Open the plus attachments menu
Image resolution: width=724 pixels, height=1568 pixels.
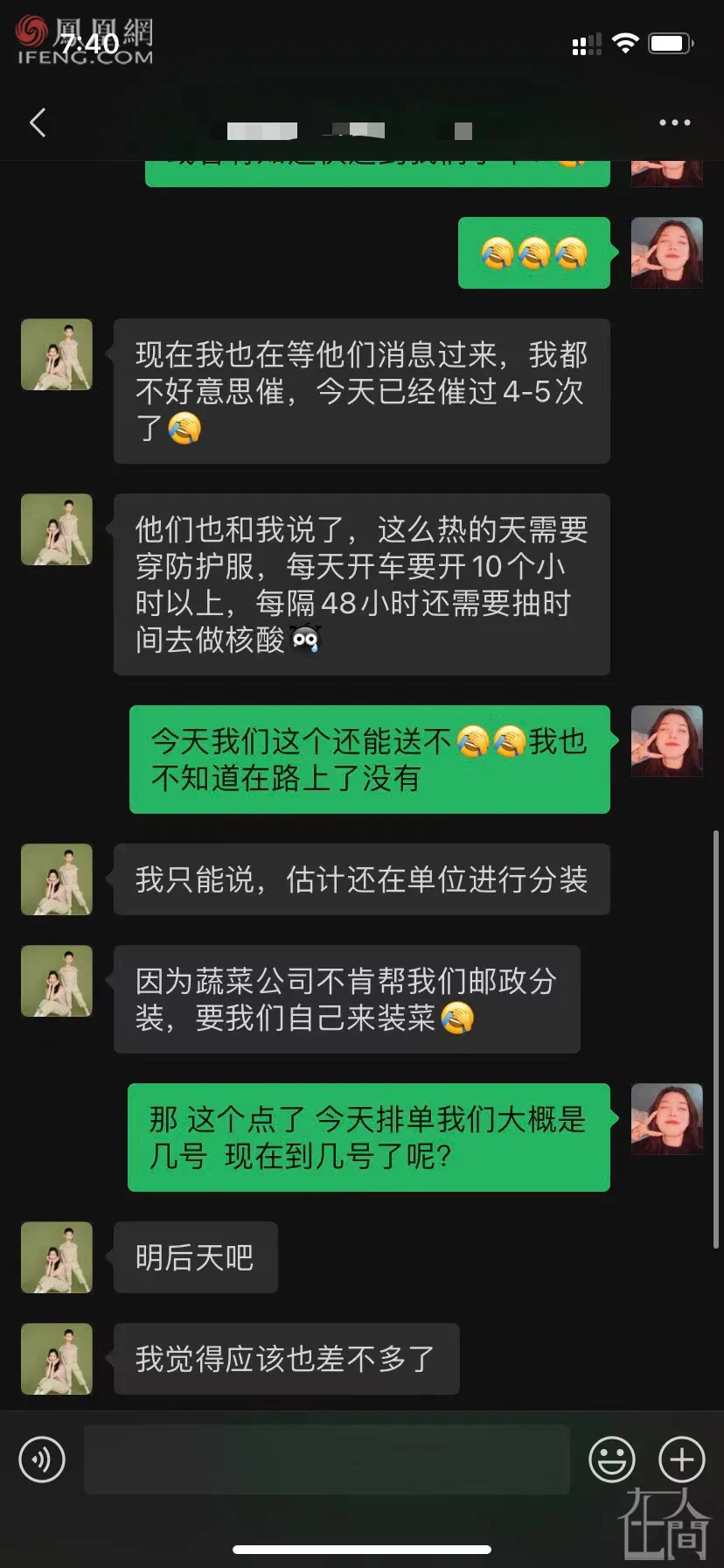point(681,1459)
